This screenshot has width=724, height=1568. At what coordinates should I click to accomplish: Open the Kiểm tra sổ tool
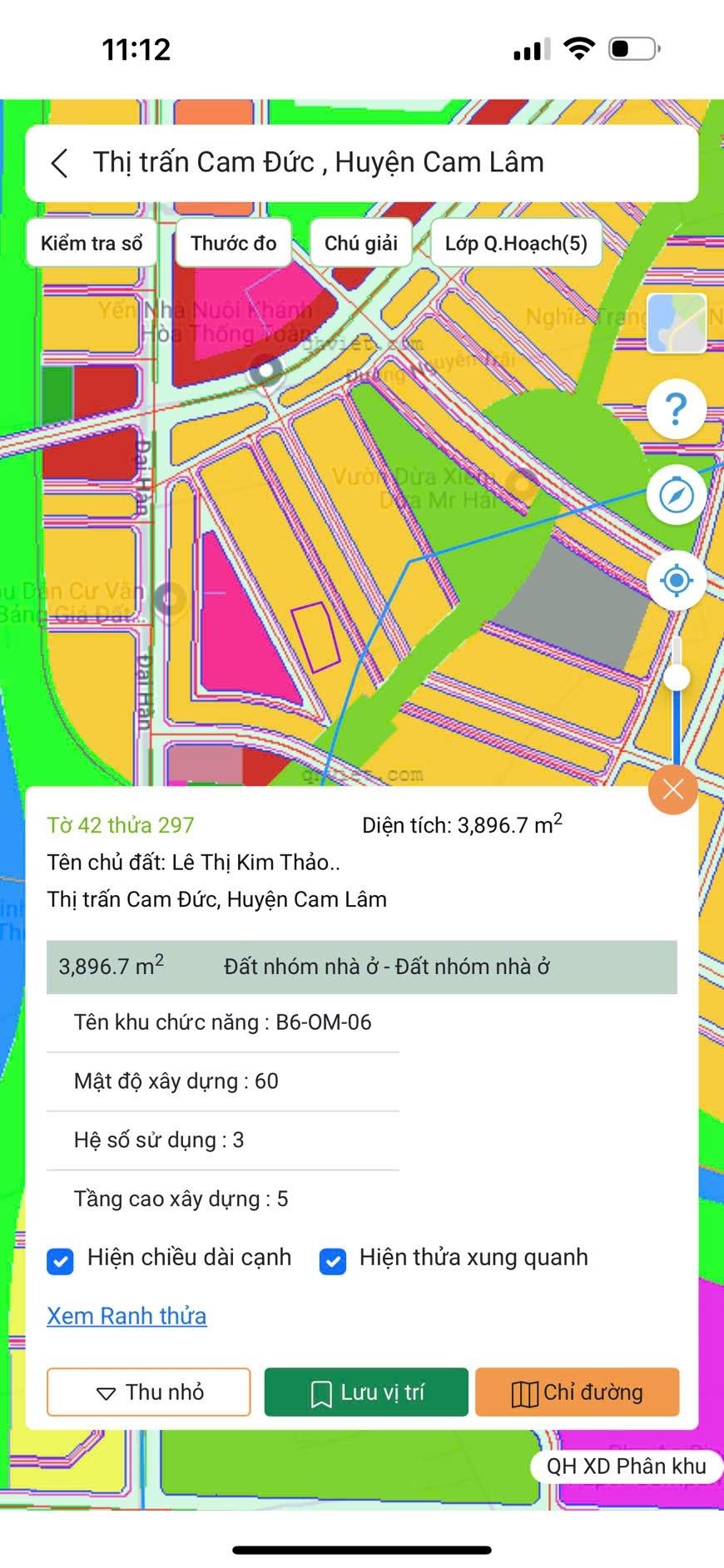pos(92,243)
